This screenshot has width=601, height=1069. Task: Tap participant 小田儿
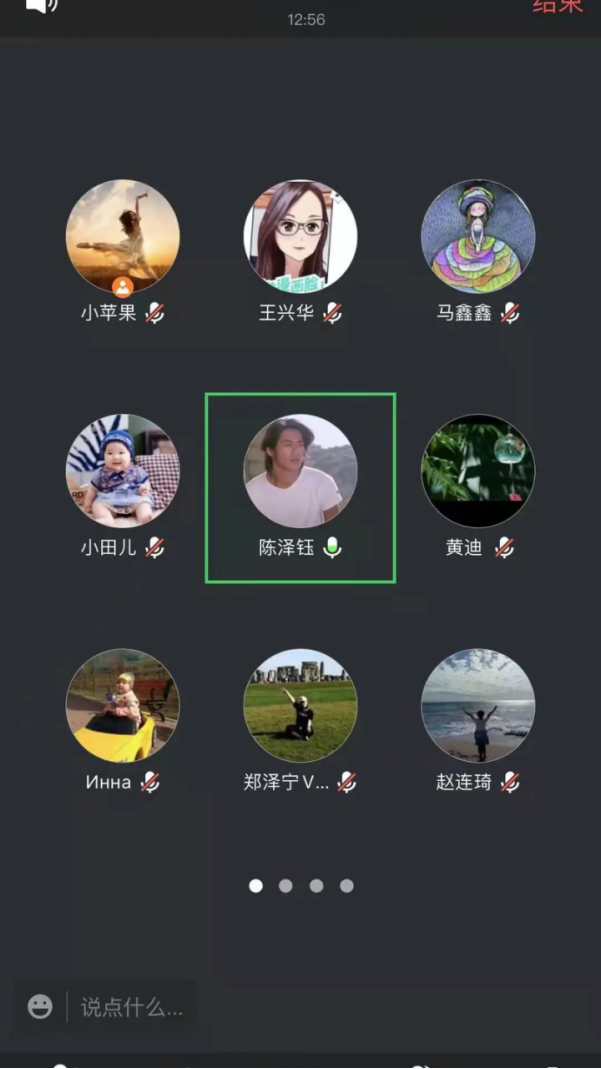pyautogui.click(x=123, y=471)
